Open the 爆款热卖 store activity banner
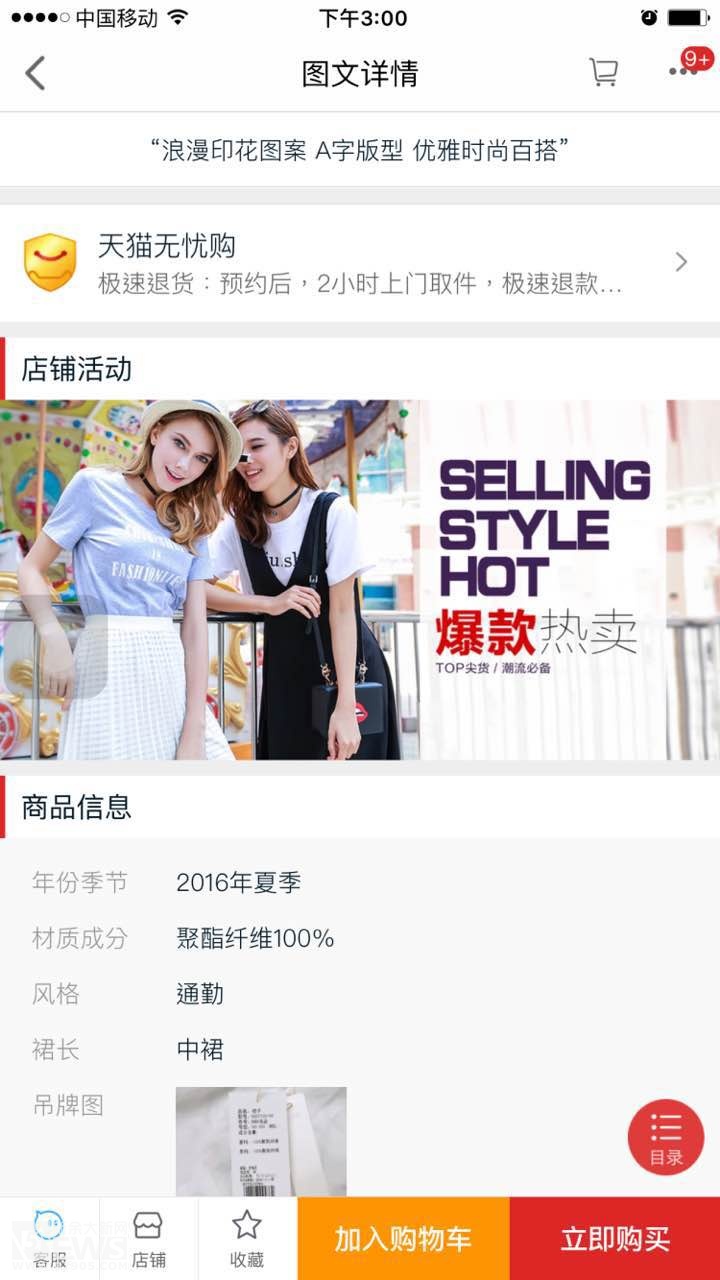 click(360, 580)
